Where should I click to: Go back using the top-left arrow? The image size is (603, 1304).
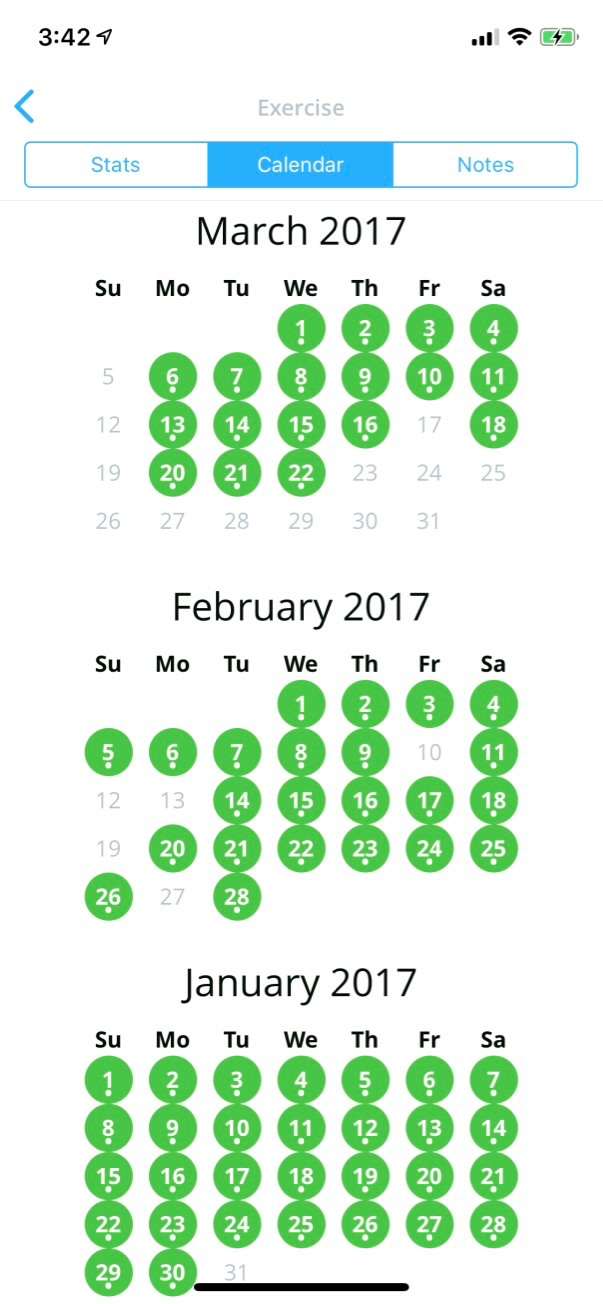(25, 106)
